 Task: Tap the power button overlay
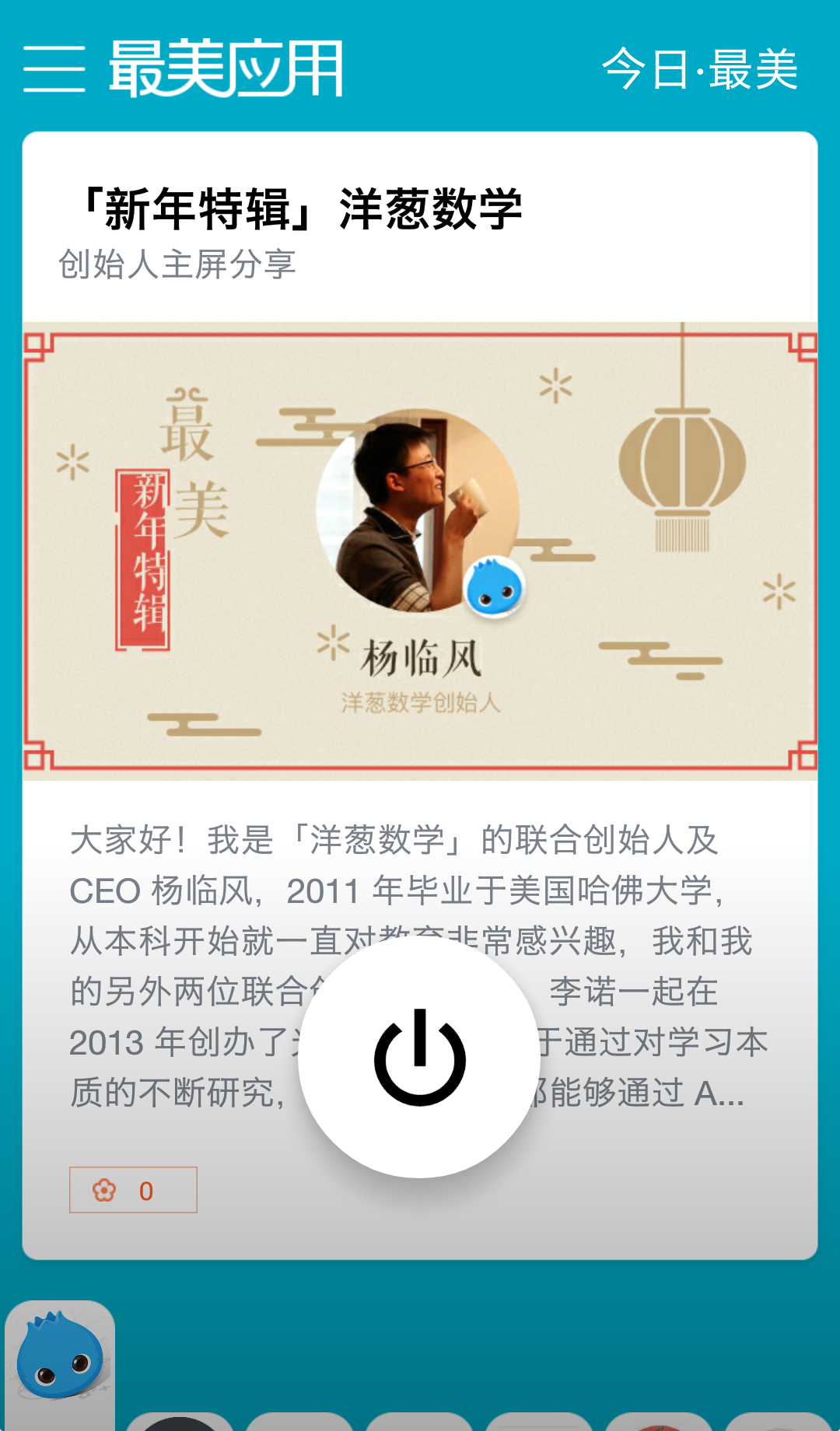pos(420,1059)
